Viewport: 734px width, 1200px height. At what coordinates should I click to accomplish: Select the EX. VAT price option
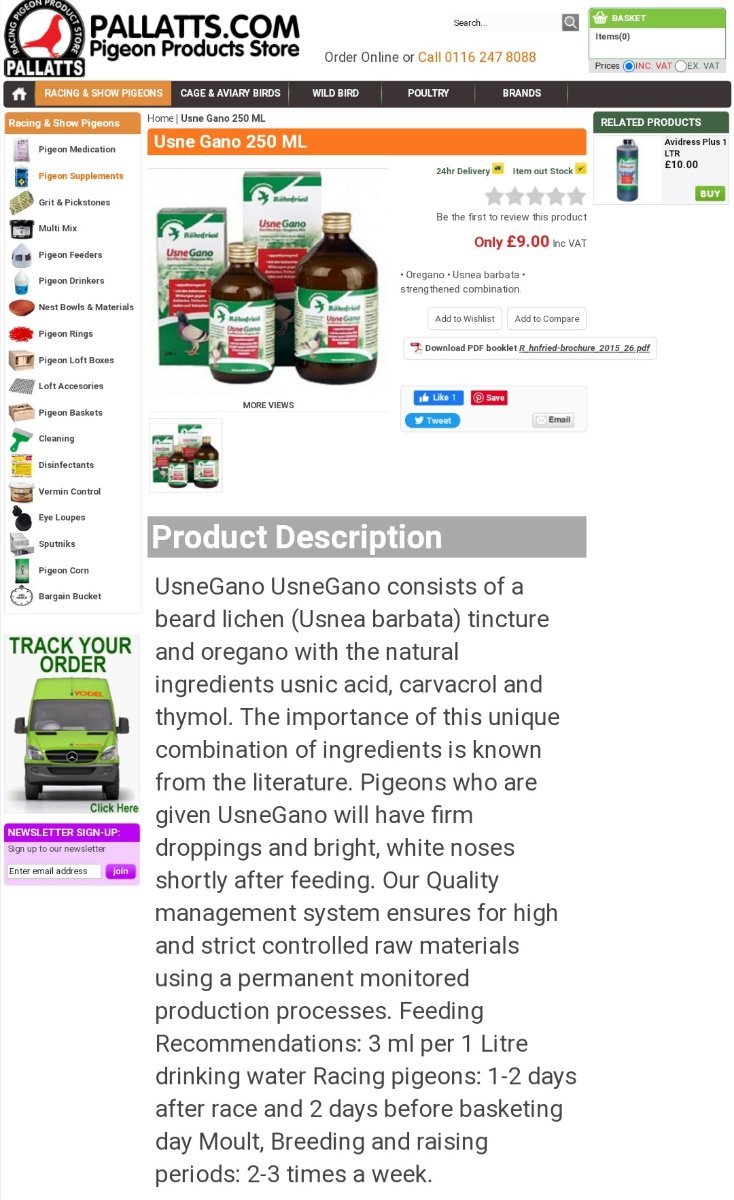coord(681,66)
